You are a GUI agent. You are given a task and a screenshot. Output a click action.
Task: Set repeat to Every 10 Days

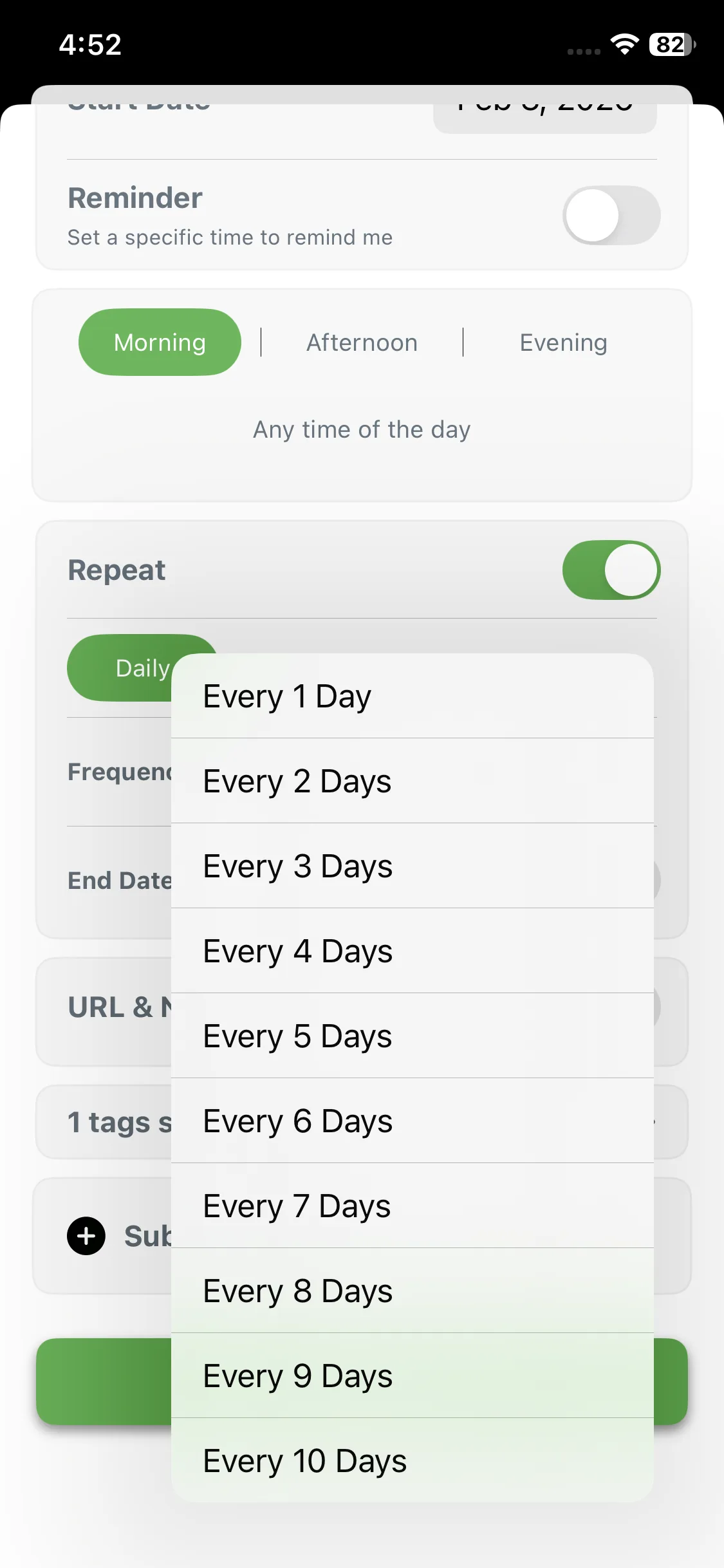coord(413,1461)
